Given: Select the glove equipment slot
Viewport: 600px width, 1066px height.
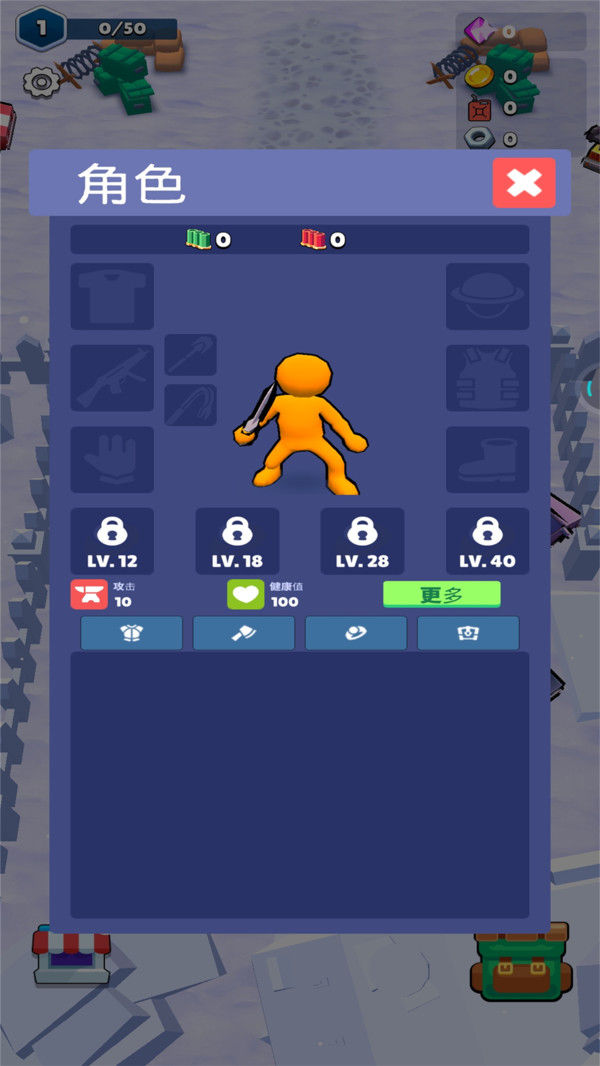Looking at the screenshot, I should 112,460.
